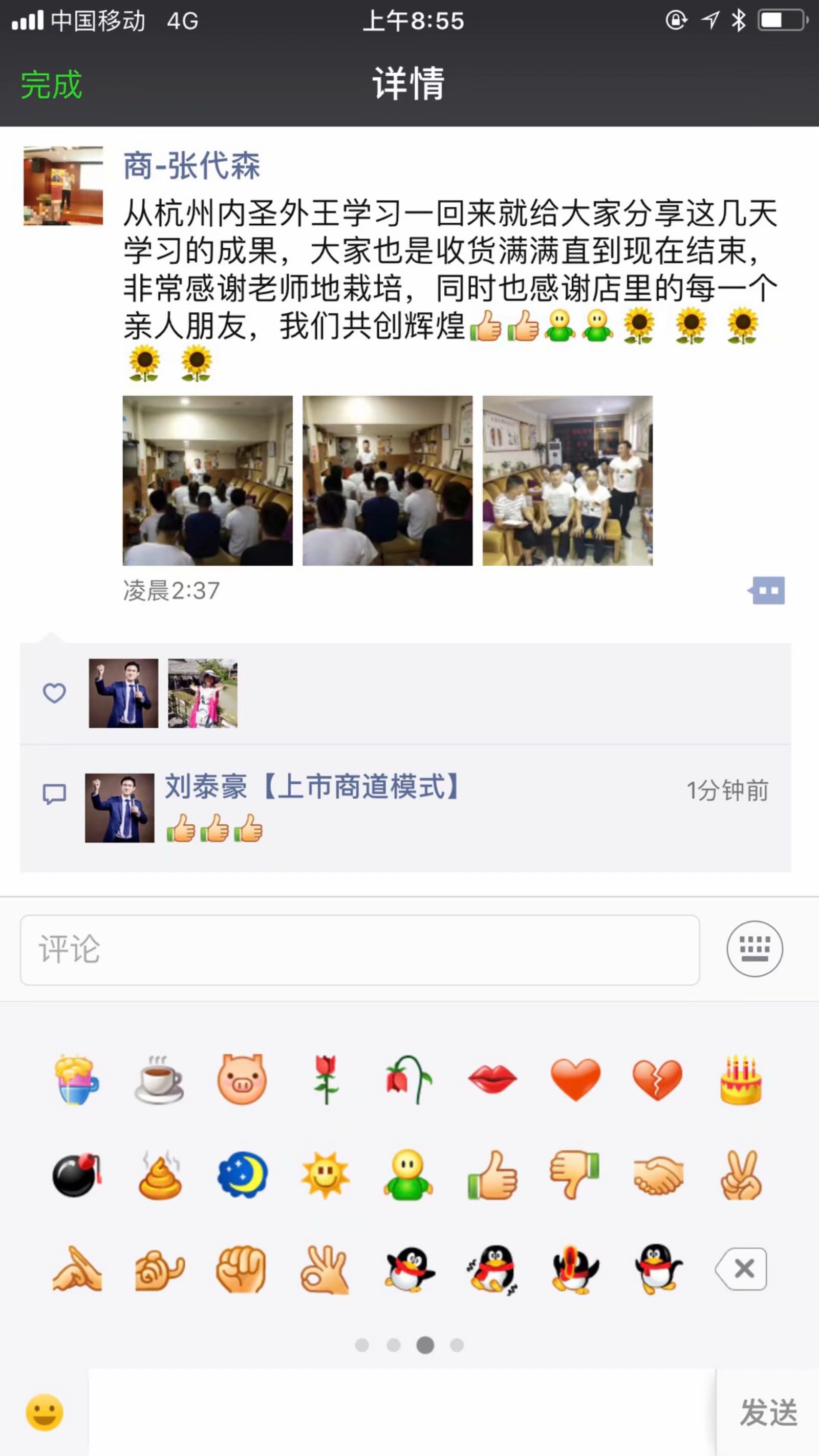Insert the coffee cup emoji

(159, 1079)
